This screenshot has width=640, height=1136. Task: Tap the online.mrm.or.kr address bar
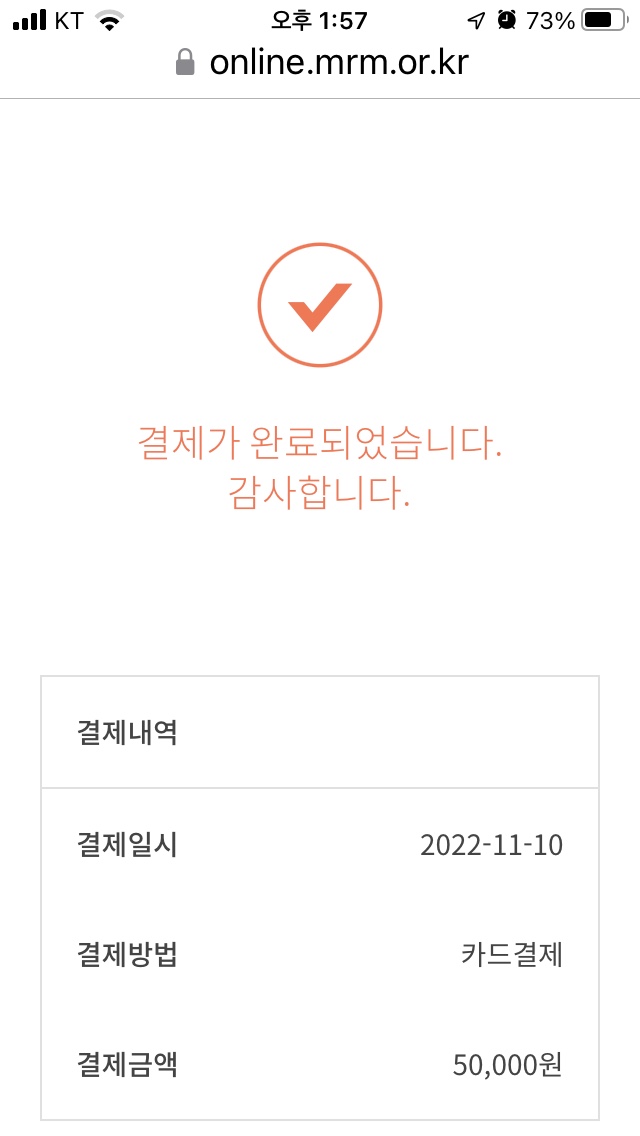click(x=322, y=63)
